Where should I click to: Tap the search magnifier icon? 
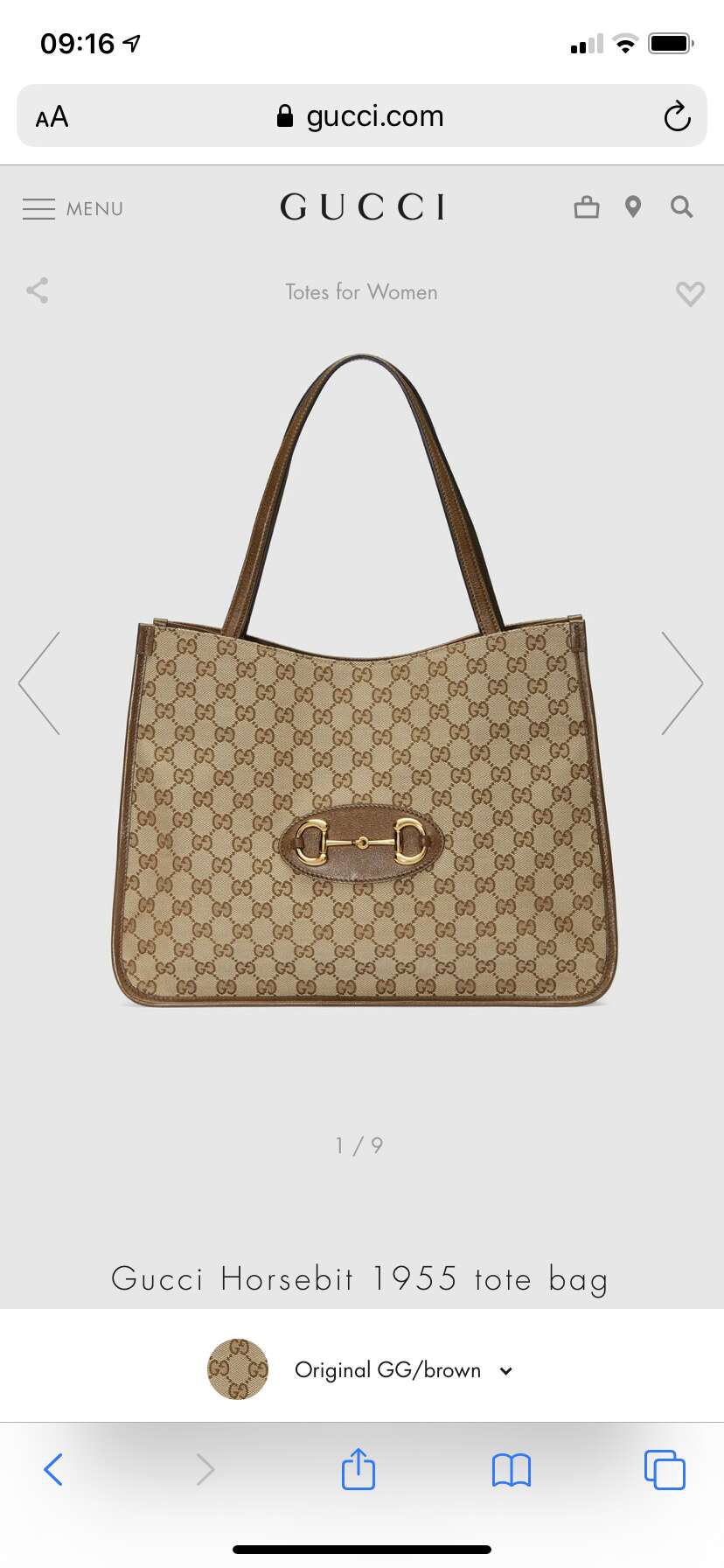(681, 207)
